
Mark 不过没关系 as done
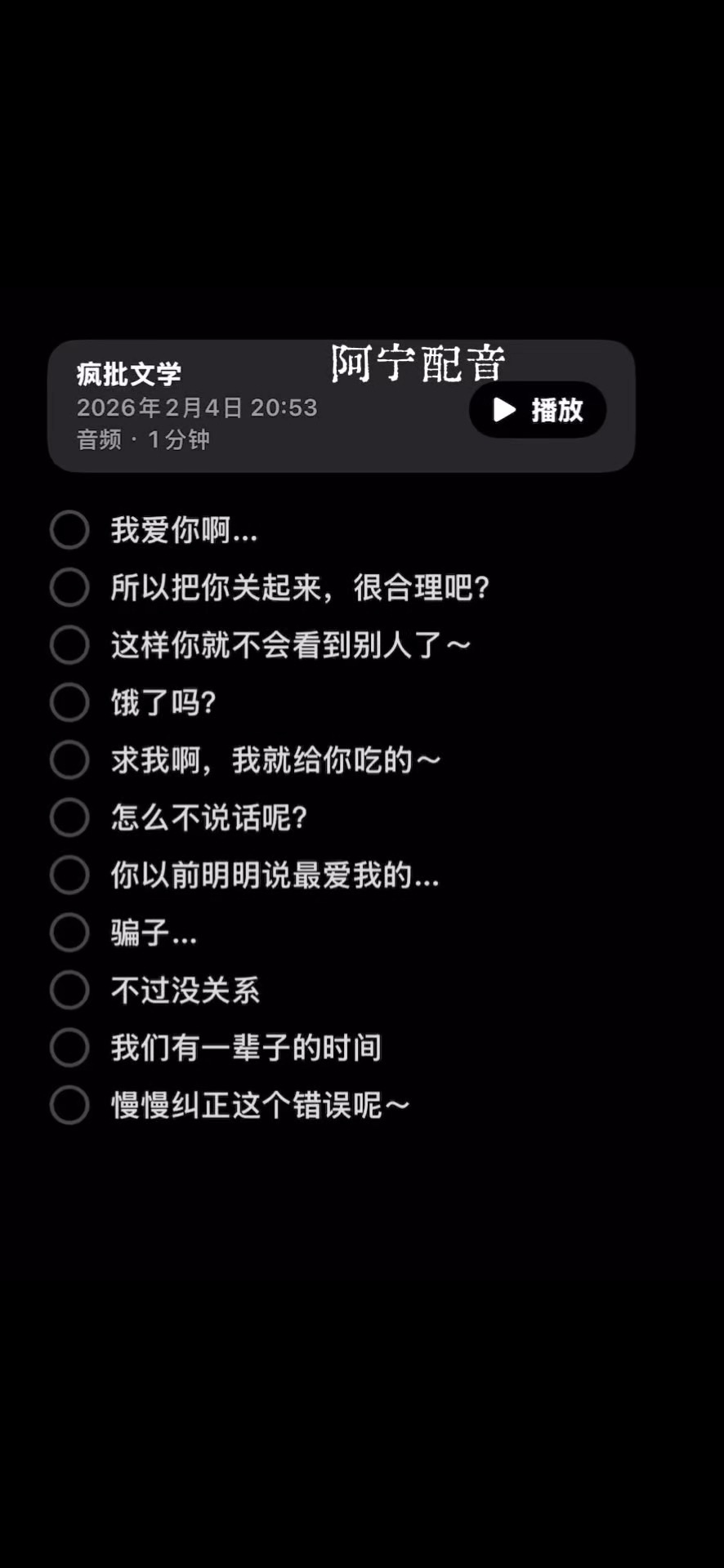(x=69, y=991)
